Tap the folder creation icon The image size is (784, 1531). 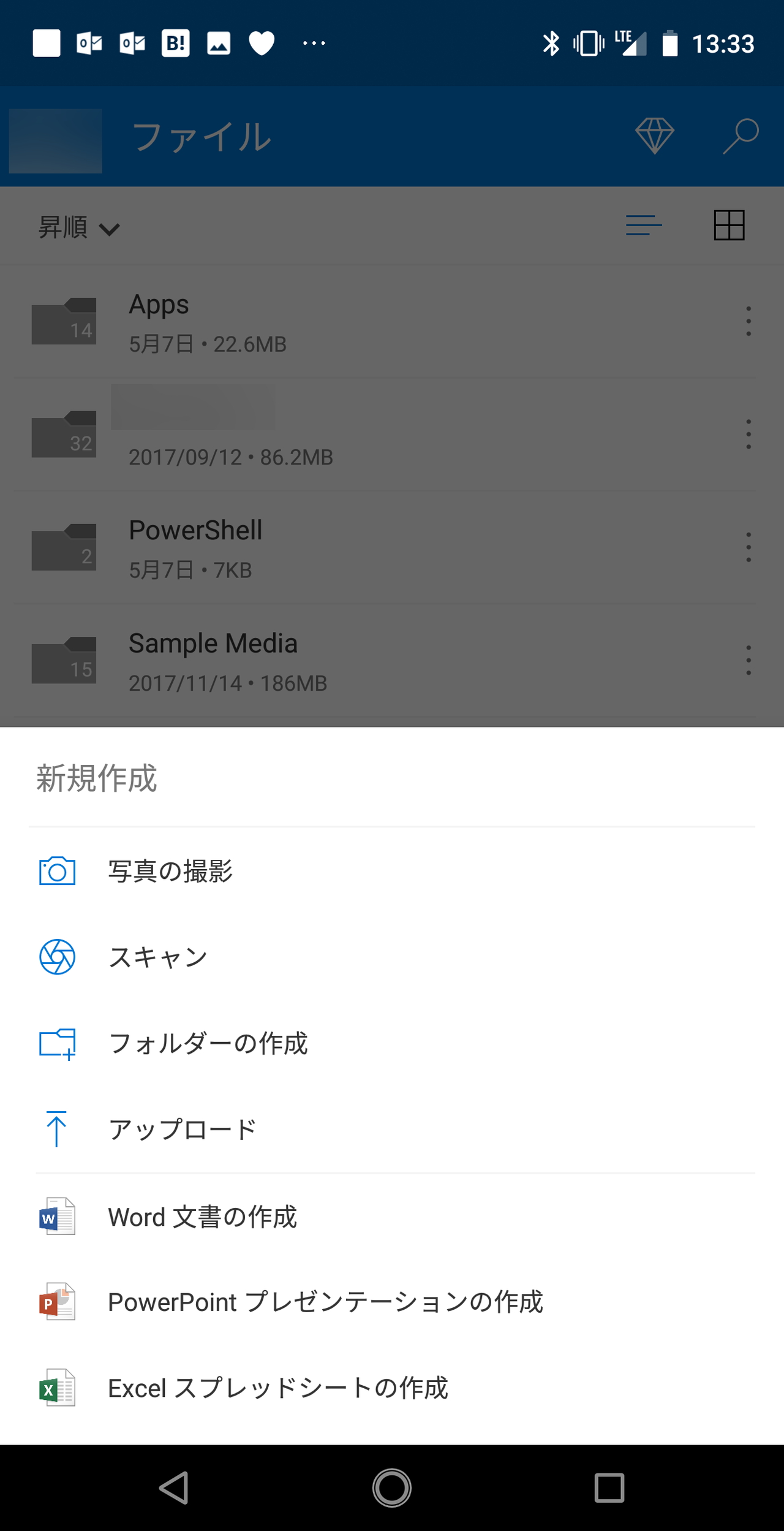pos(56,1043)
